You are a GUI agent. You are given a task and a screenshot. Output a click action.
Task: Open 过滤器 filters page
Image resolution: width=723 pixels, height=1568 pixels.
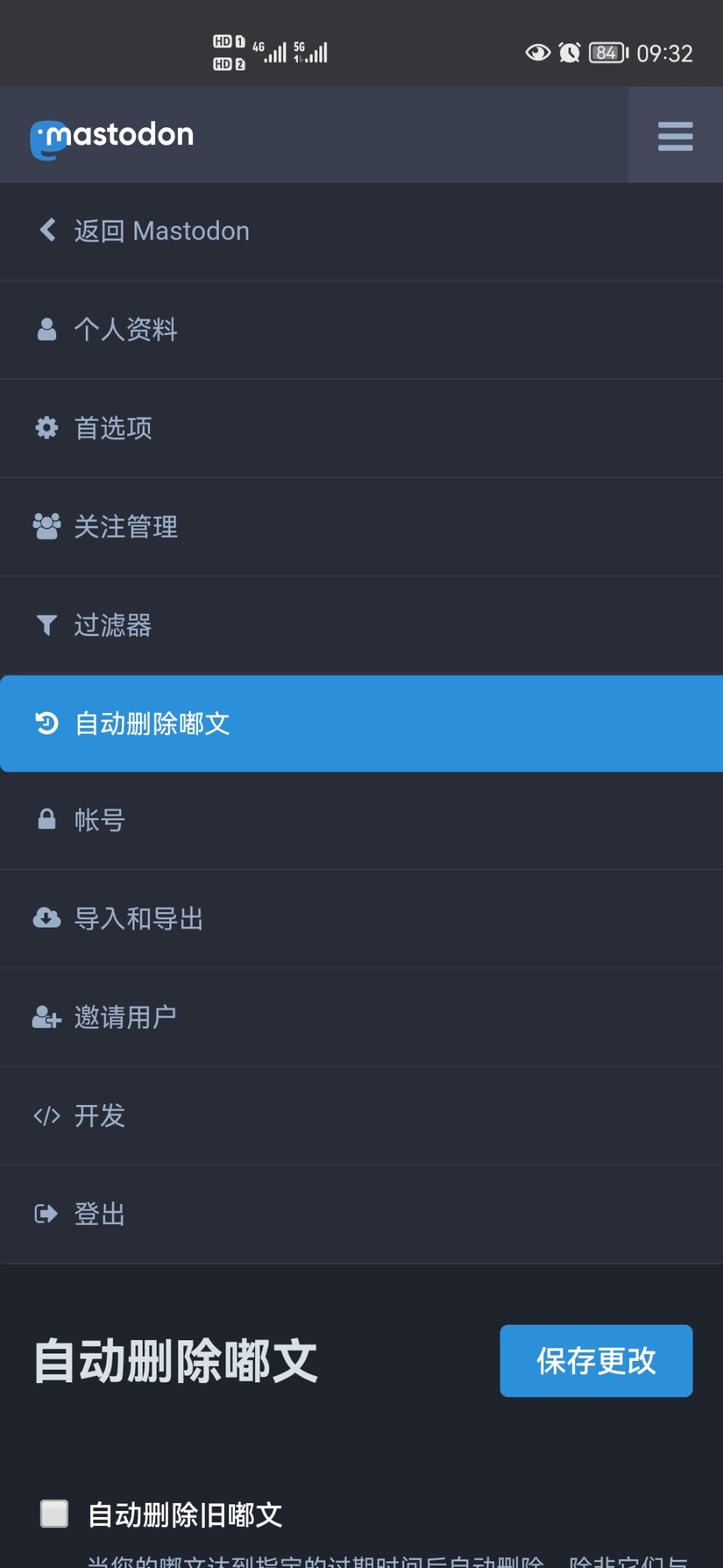tap(113, 626)
